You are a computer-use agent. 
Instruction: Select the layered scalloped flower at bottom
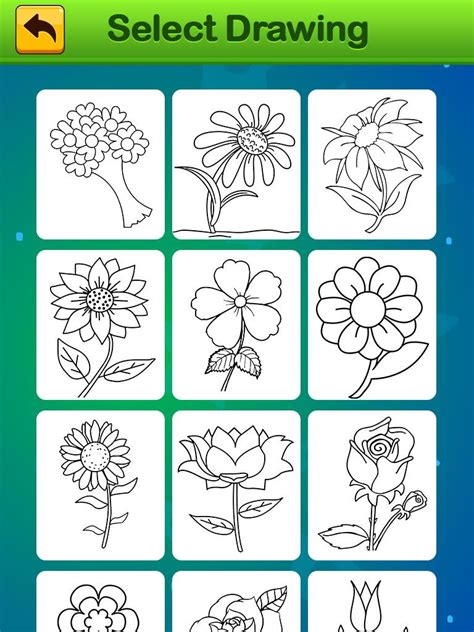coord(100,601)
